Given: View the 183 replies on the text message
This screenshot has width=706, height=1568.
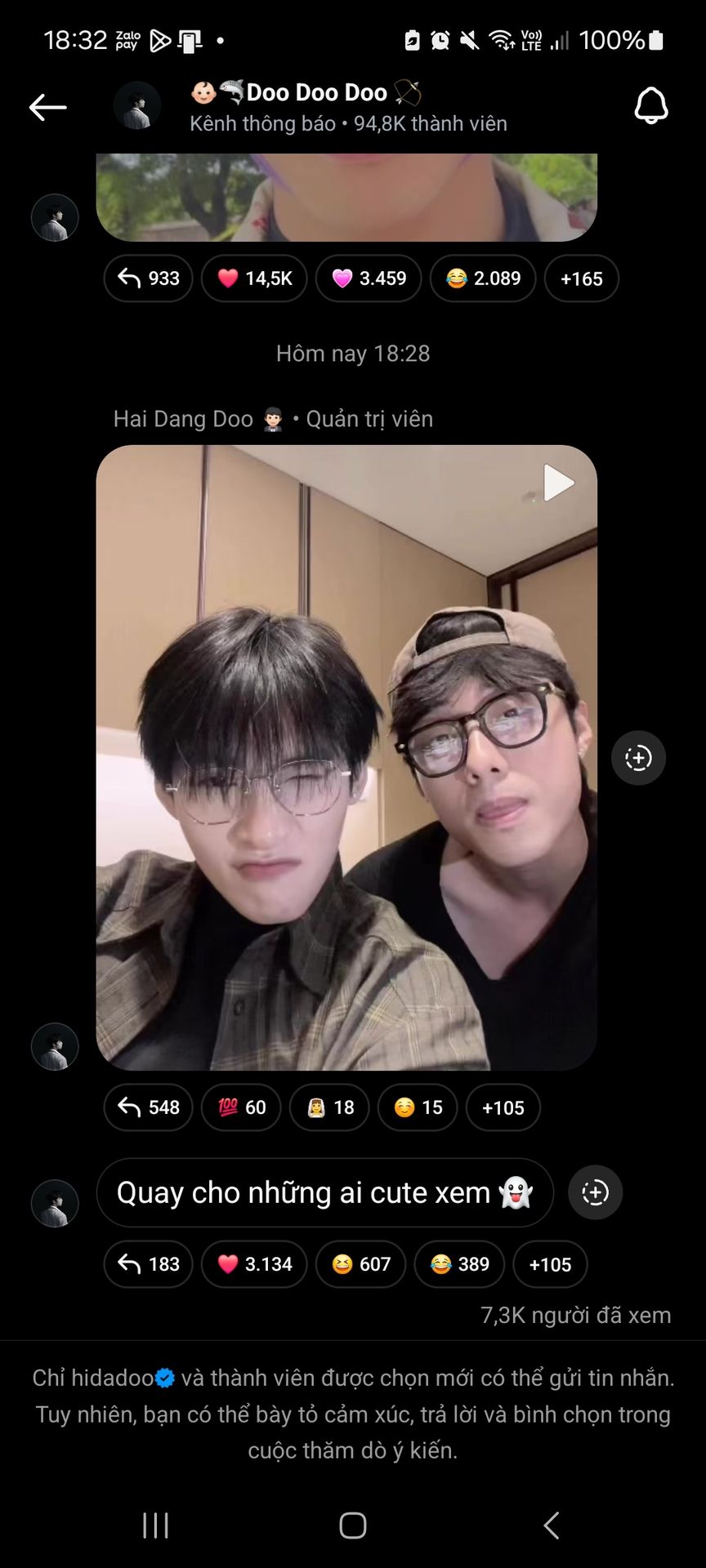Looking at the screenshot, I should coord(148,1264).
